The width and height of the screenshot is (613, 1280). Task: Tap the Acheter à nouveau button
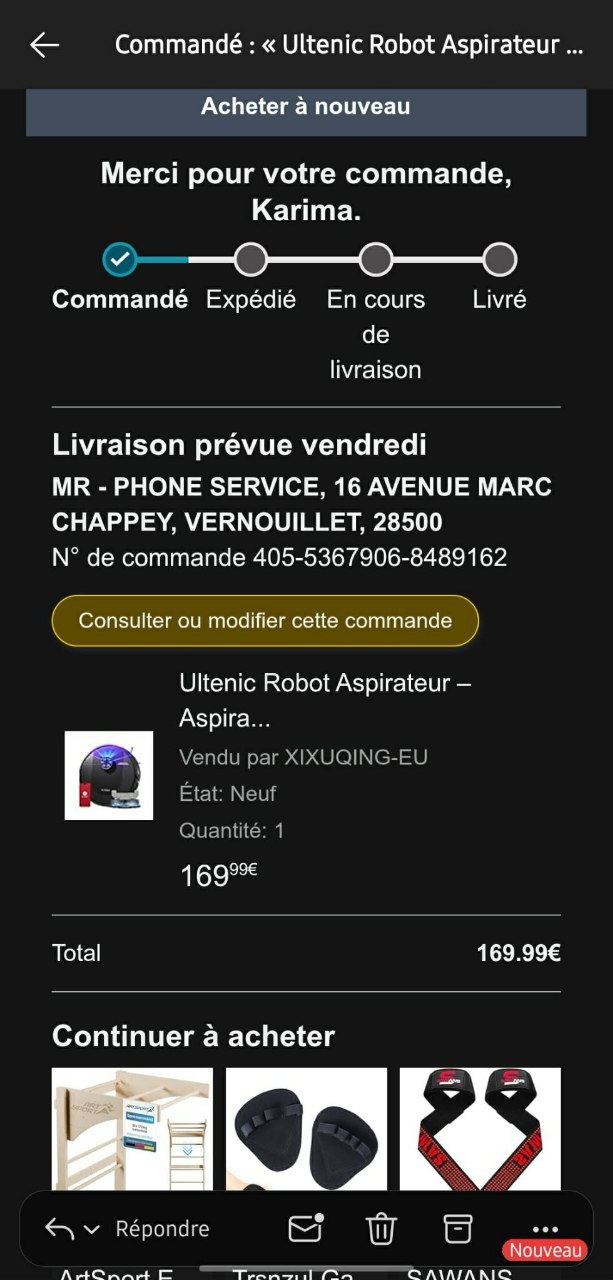click(306, 107)
